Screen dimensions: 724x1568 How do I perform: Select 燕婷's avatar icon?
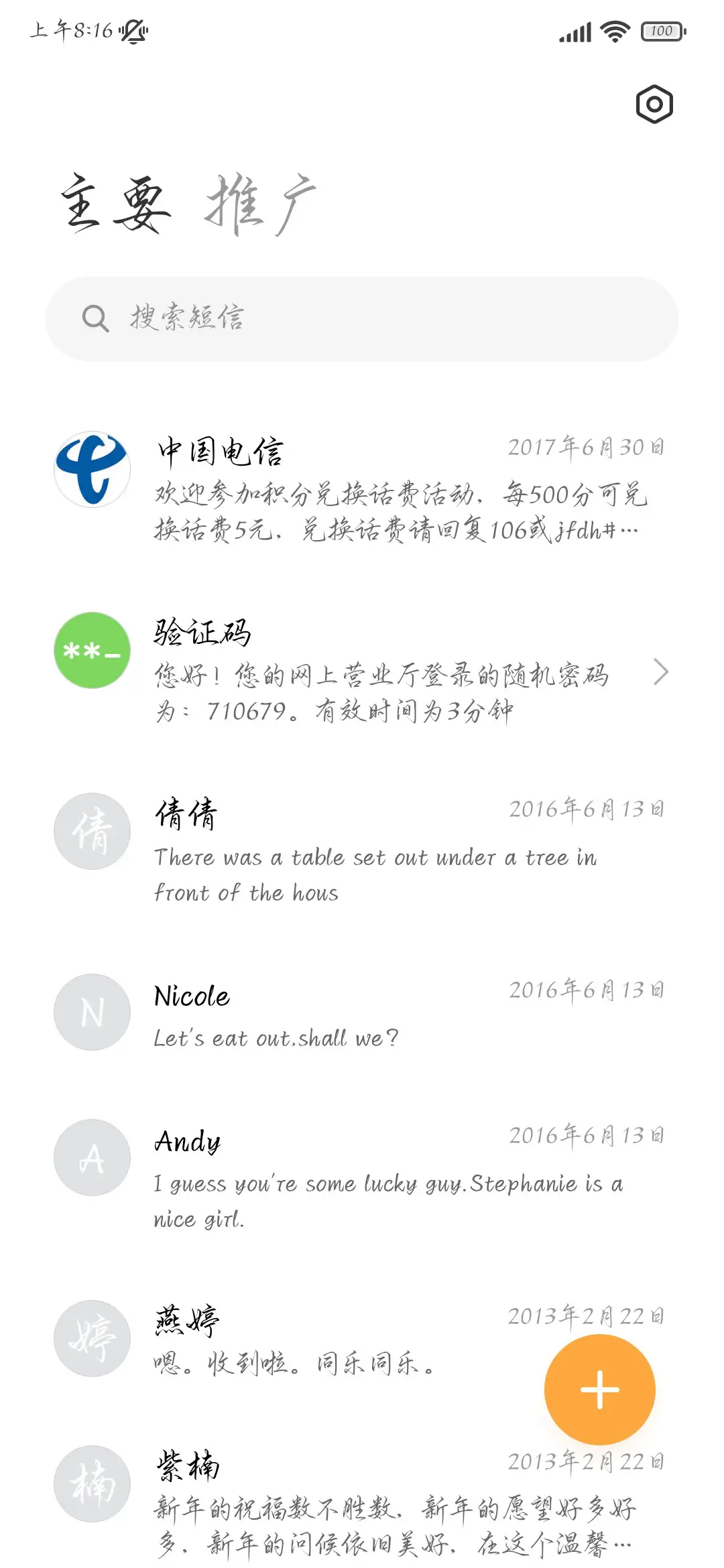[x=92, y=1338]
